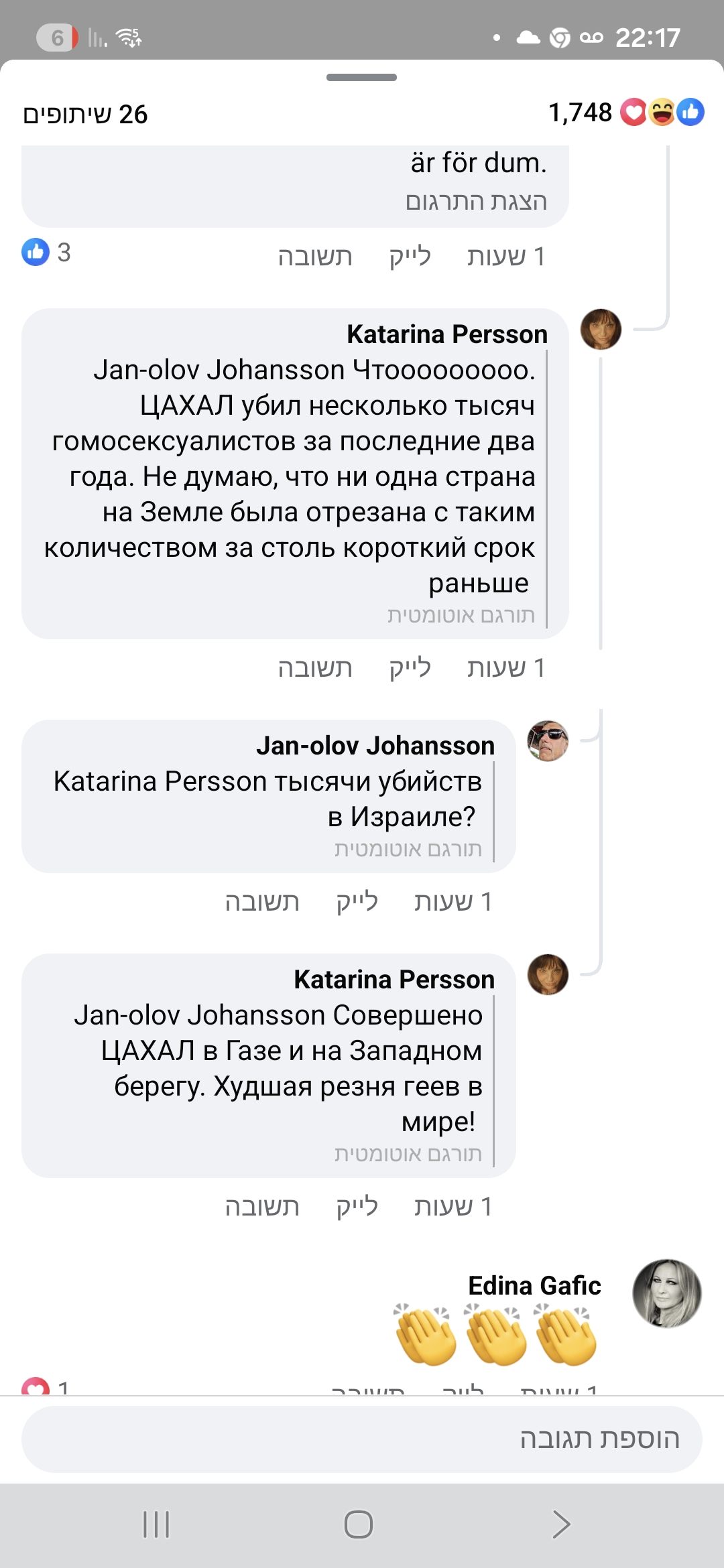Open the add comment input field
This screenshot has height=1568, width=724.
[362, 1439]
